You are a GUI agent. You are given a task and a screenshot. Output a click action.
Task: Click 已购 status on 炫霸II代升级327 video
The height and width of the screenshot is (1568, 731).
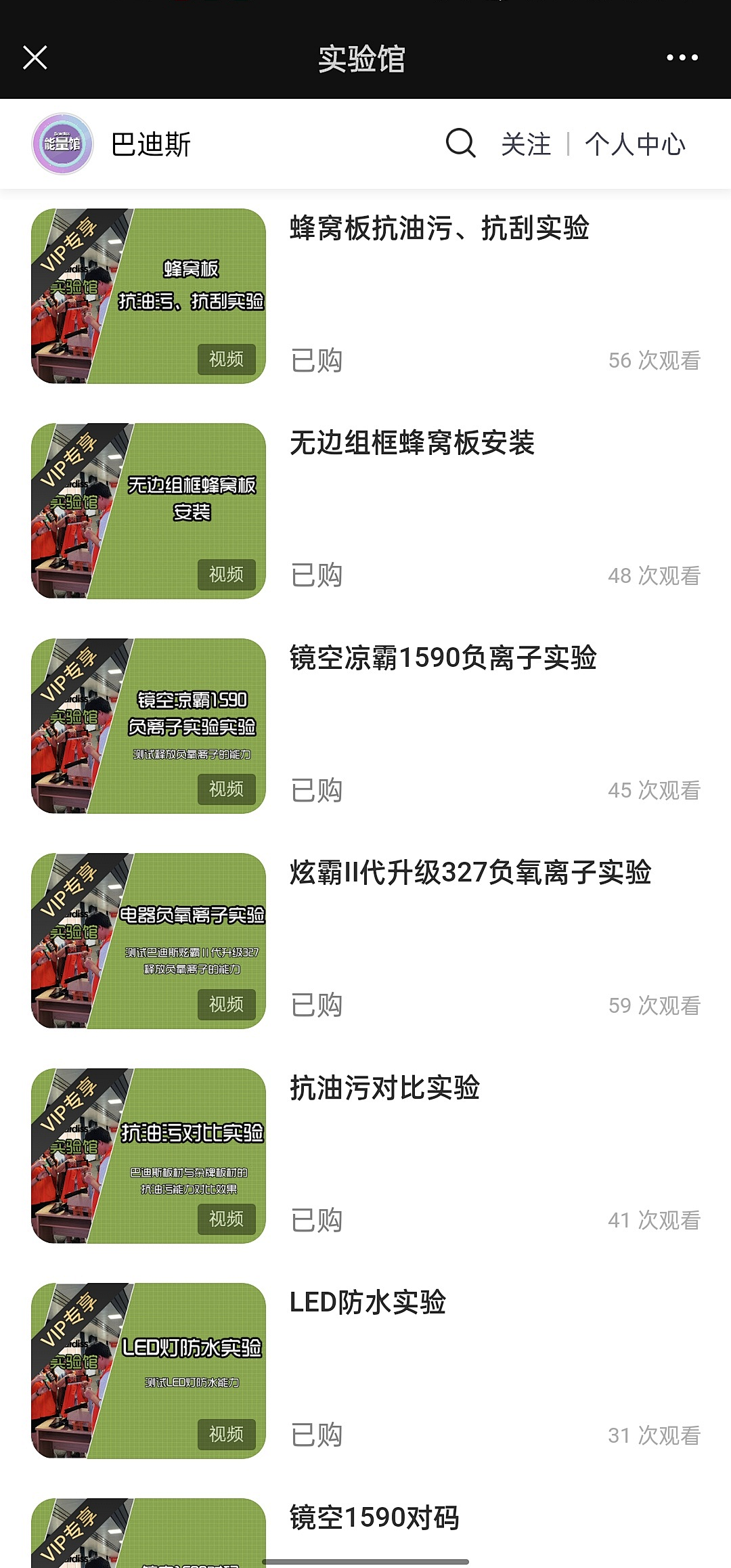point(317,1005)
